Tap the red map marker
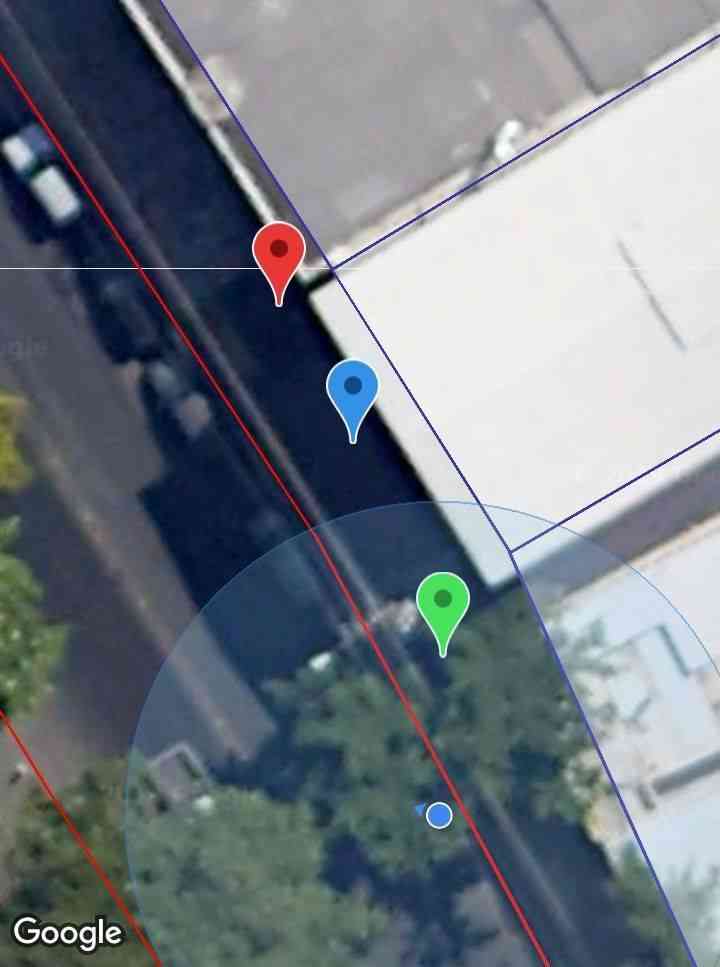 [278, 254]
